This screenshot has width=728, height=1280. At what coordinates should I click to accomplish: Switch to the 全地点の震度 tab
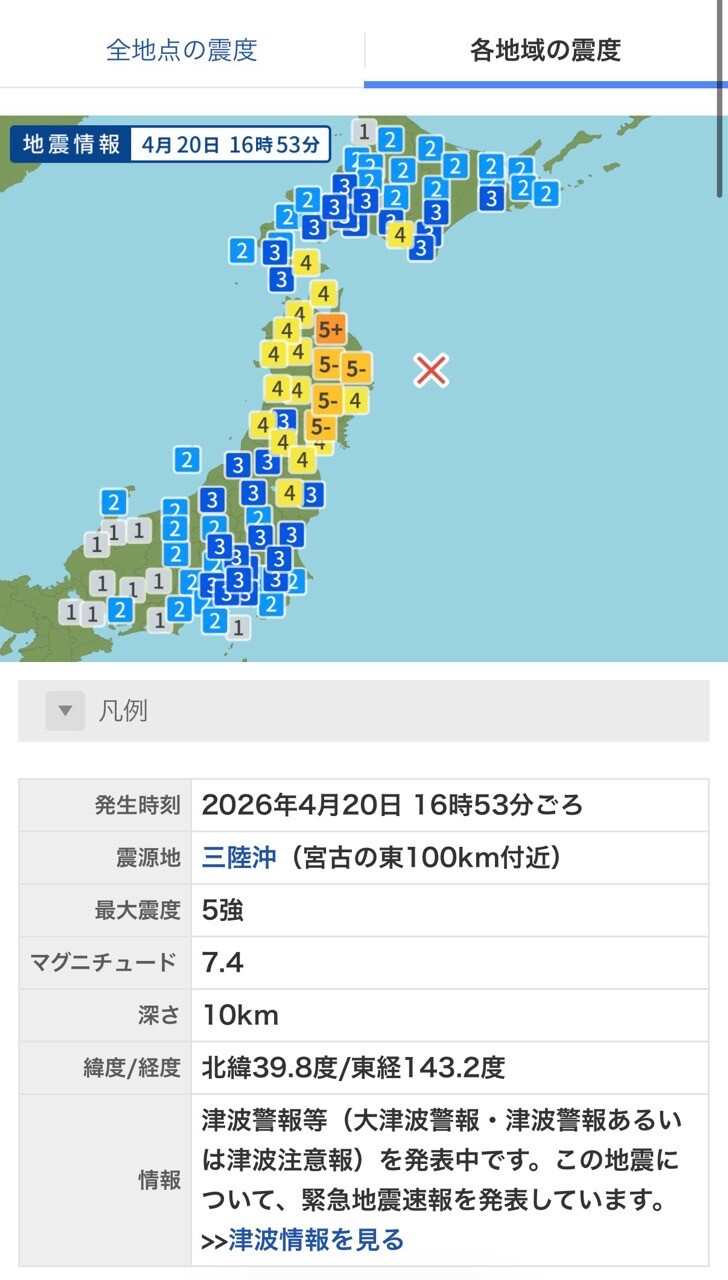[x=182, y=50]
